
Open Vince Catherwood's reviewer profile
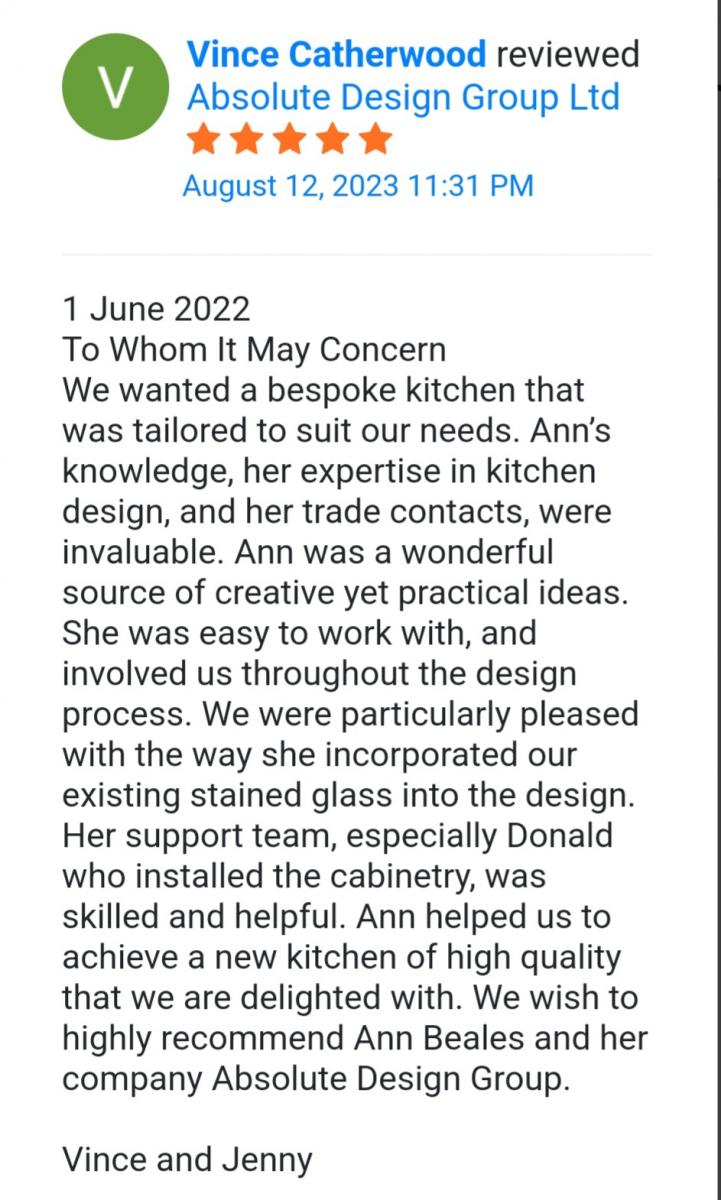tap(337, 54)
